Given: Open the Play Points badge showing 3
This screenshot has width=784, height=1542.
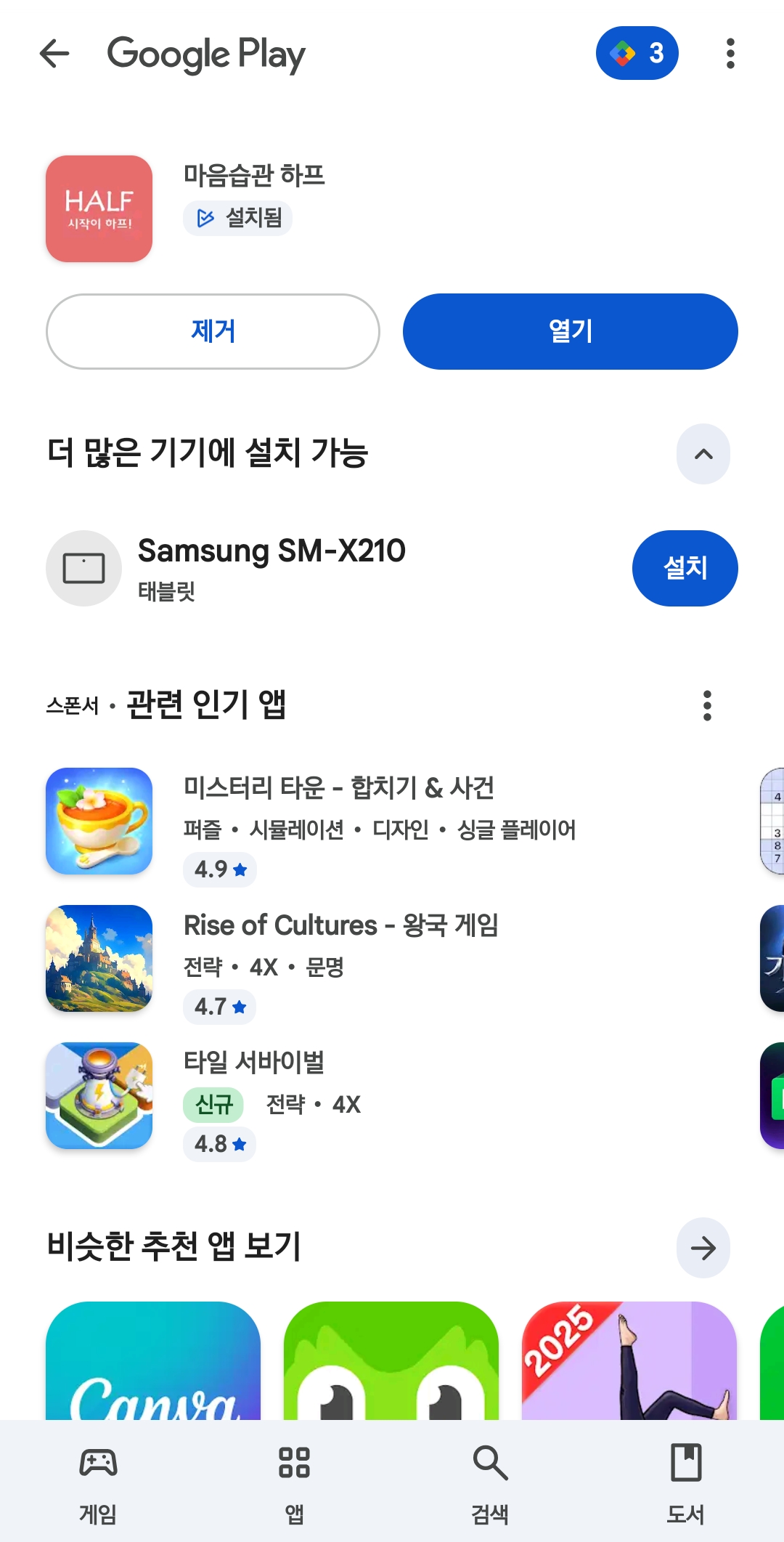Looking at the screenshot, I should coord(637,53).
